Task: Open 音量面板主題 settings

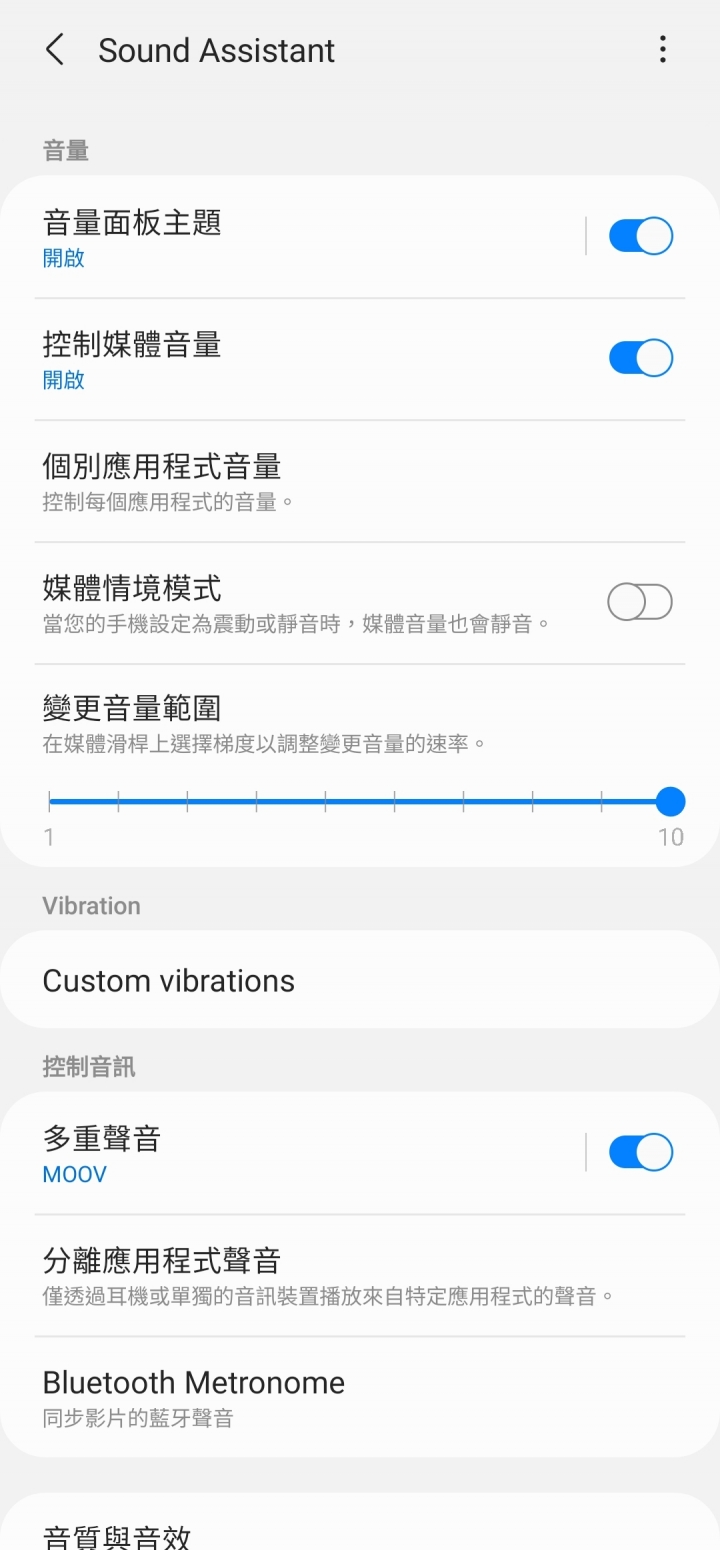Action: coord(300,237)
